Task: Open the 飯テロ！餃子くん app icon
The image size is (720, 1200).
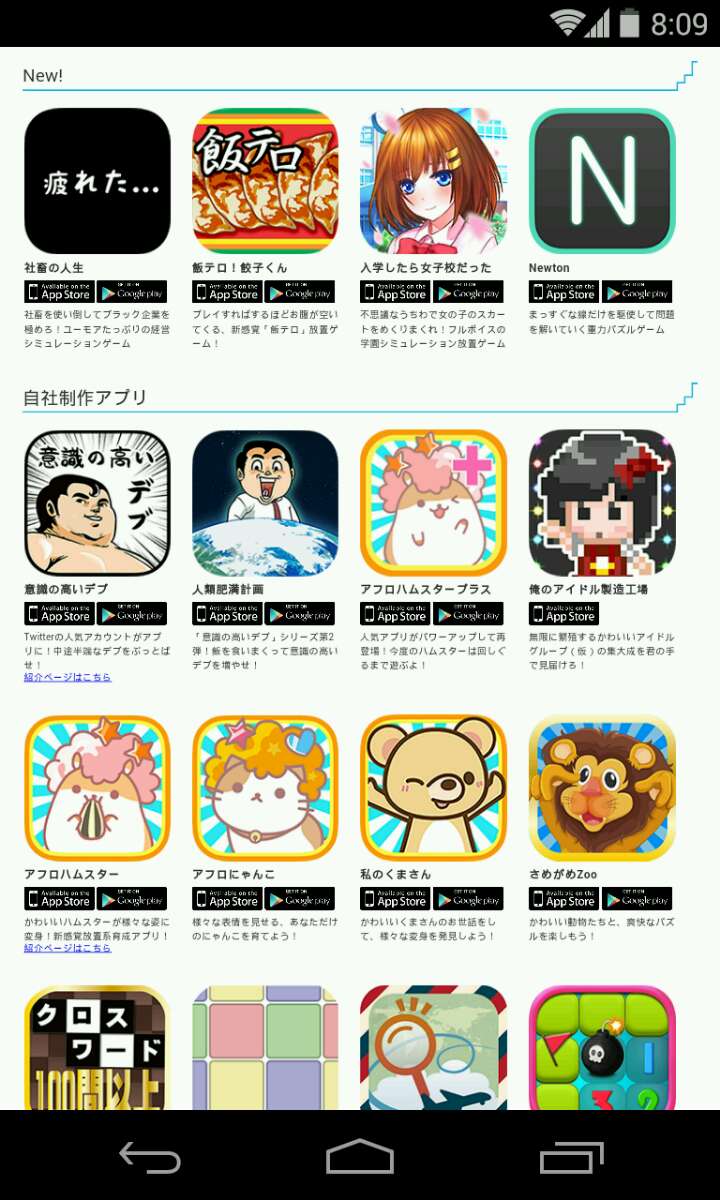Action: click(x=265, y=181)
